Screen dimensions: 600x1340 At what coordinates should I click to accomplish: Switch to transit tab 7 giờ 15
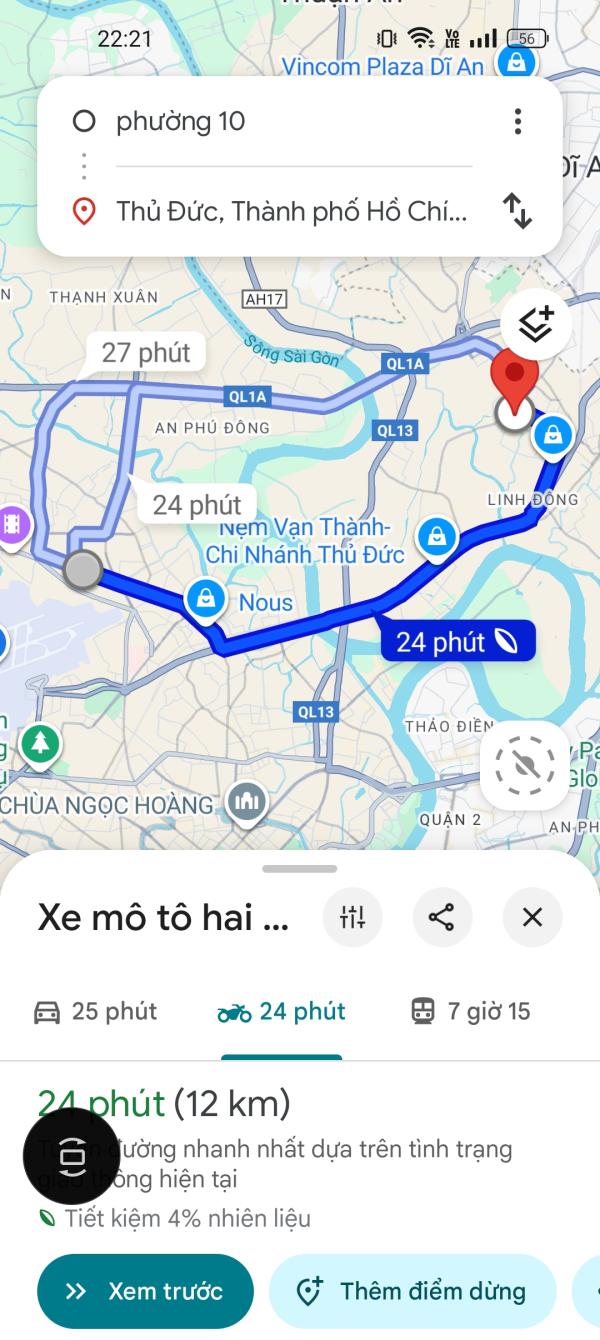(x=470, y=1012)
